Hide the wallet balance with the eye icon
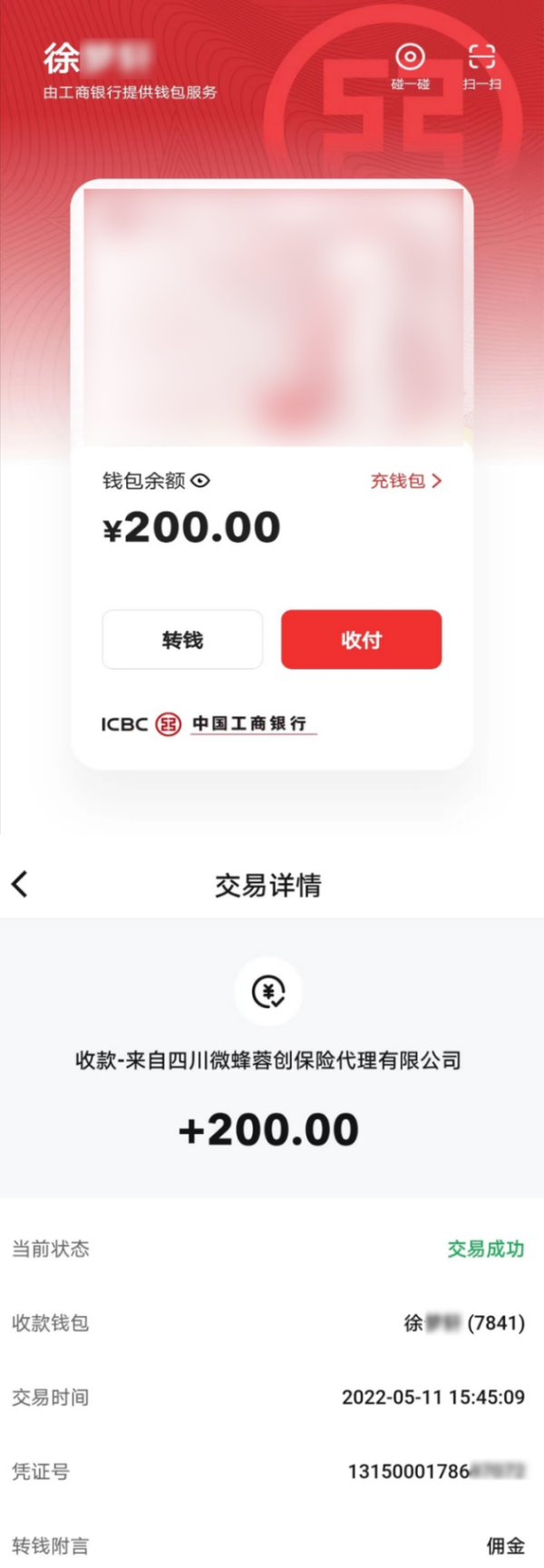 pos(201,481)
